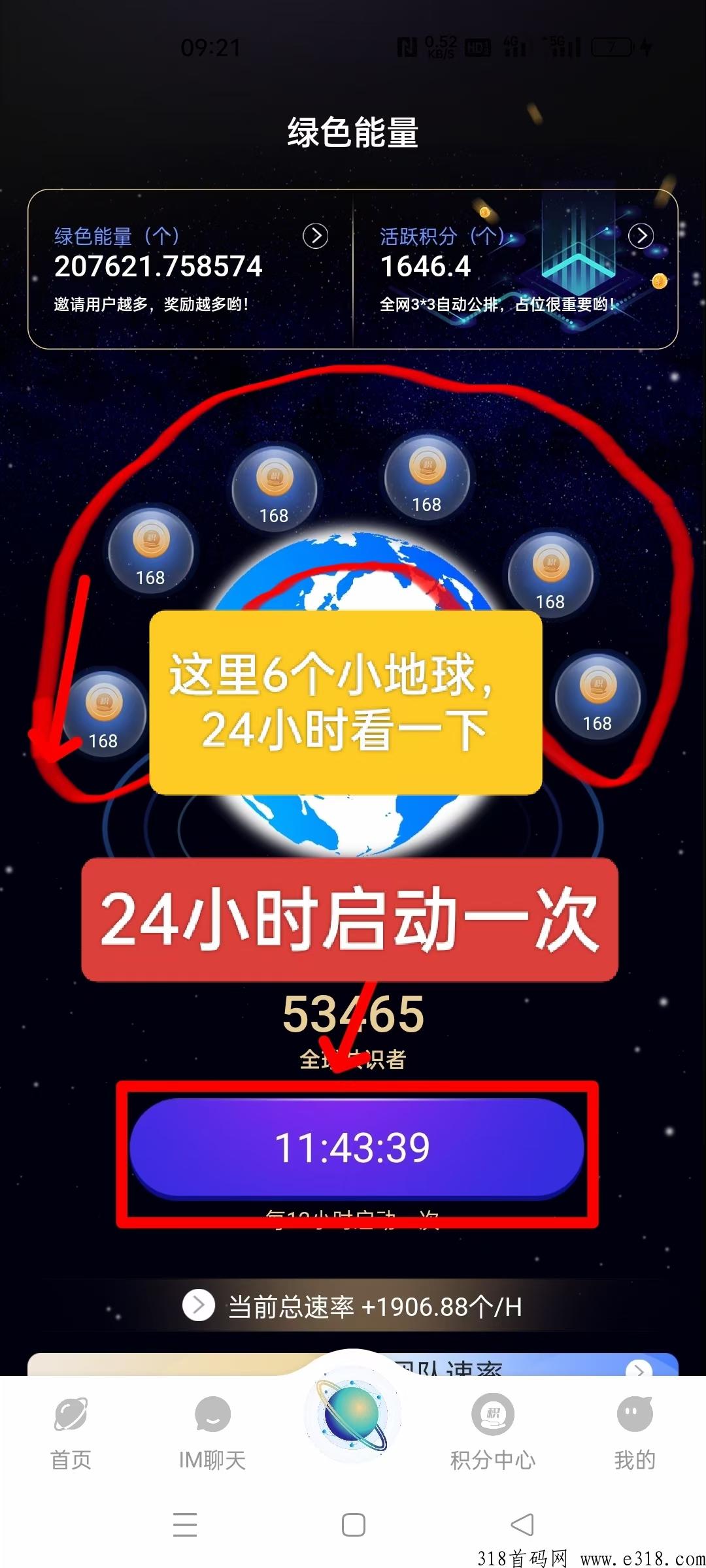Open the 活跃积分 details arrow

click(x=641, y=236)
